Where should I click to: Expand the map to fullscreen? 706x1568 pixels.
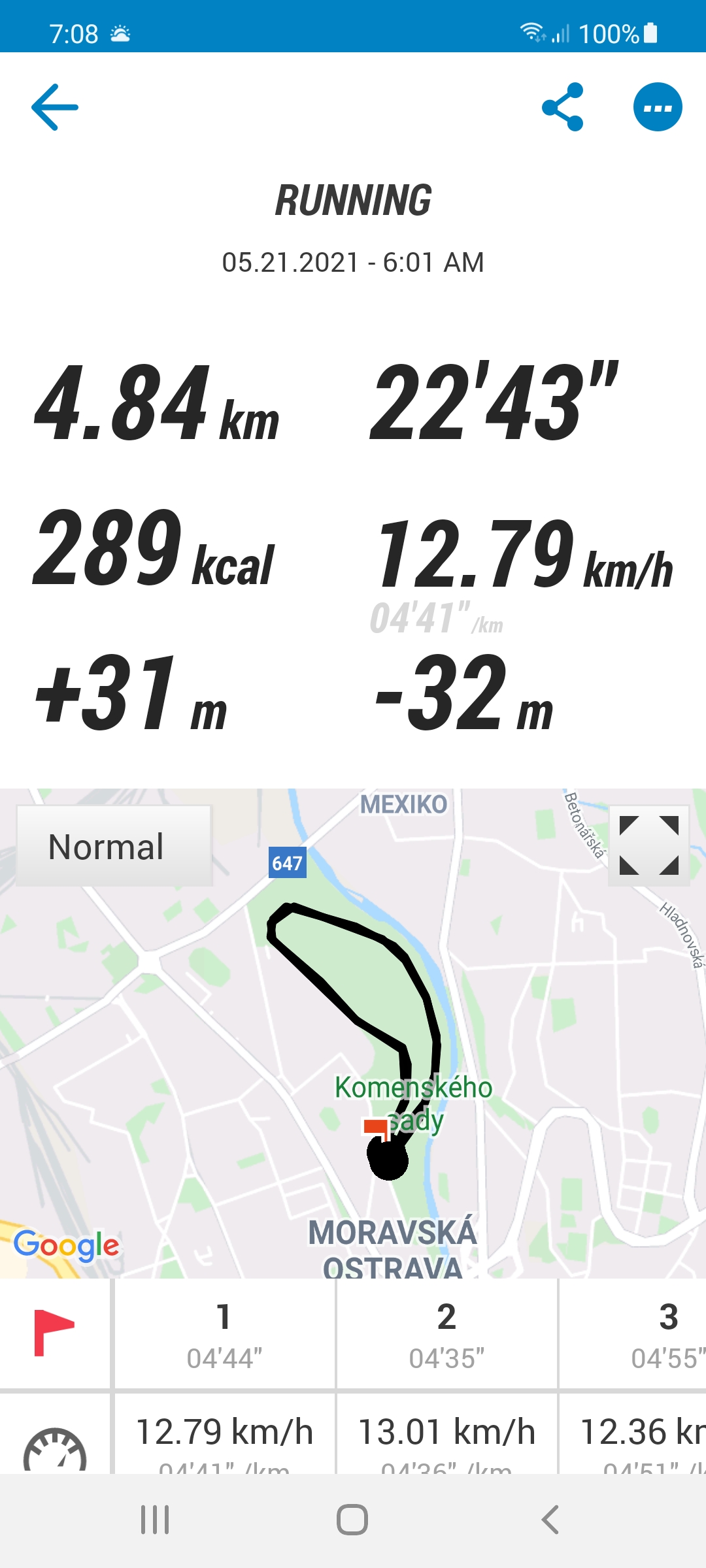[648, 845]
